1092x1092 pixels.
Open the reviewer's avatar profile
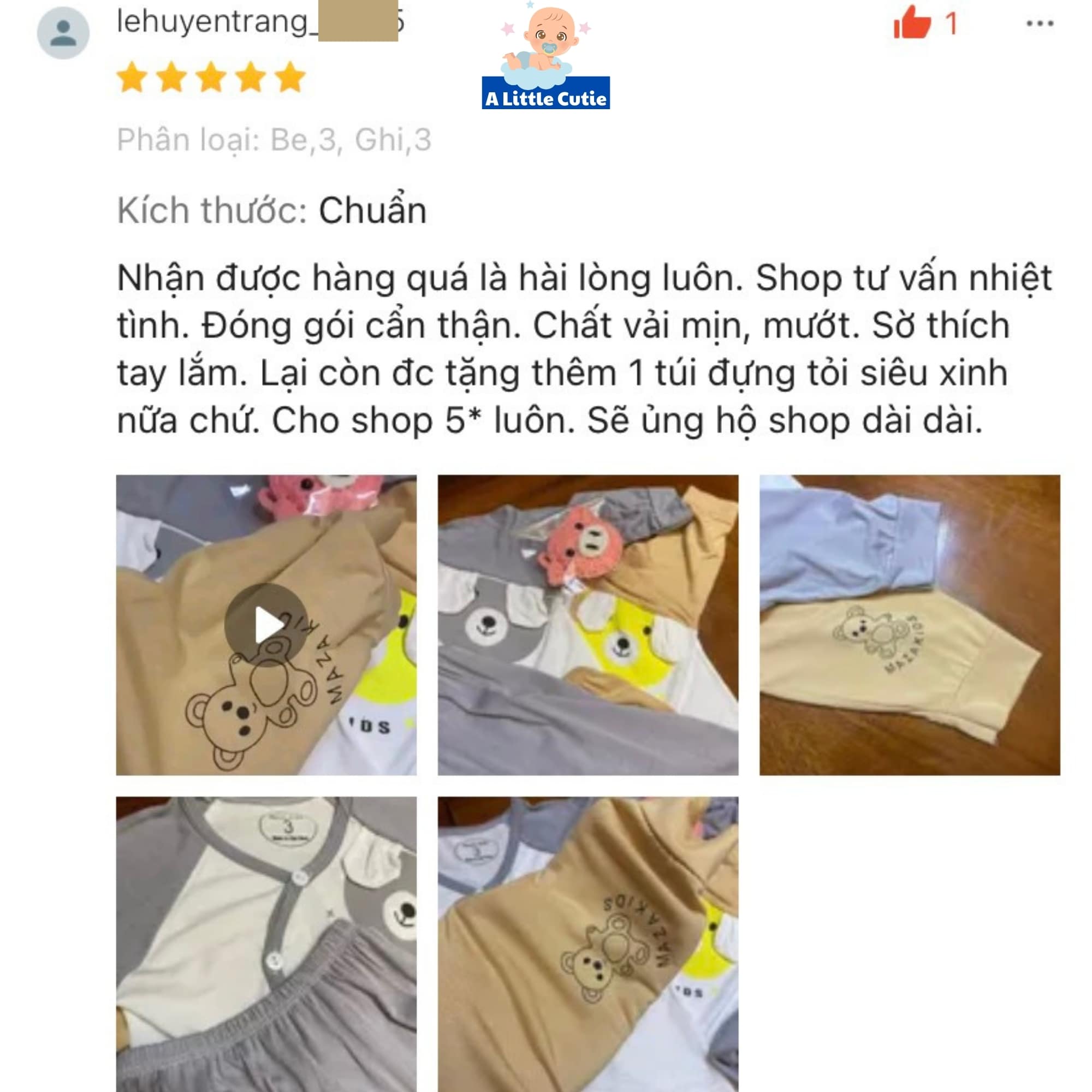[63, 33]
